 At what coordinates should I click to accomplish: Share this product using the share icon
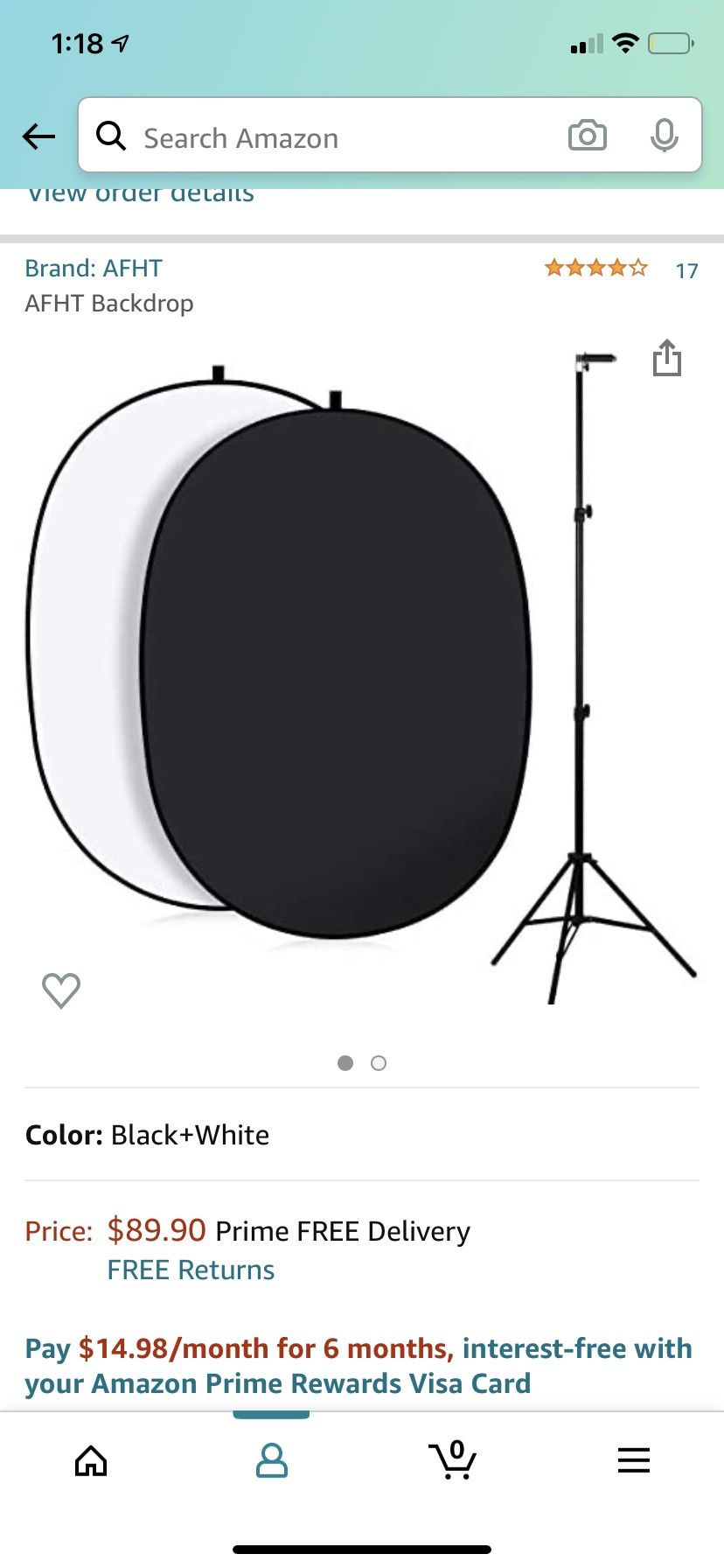pos(667,359)
